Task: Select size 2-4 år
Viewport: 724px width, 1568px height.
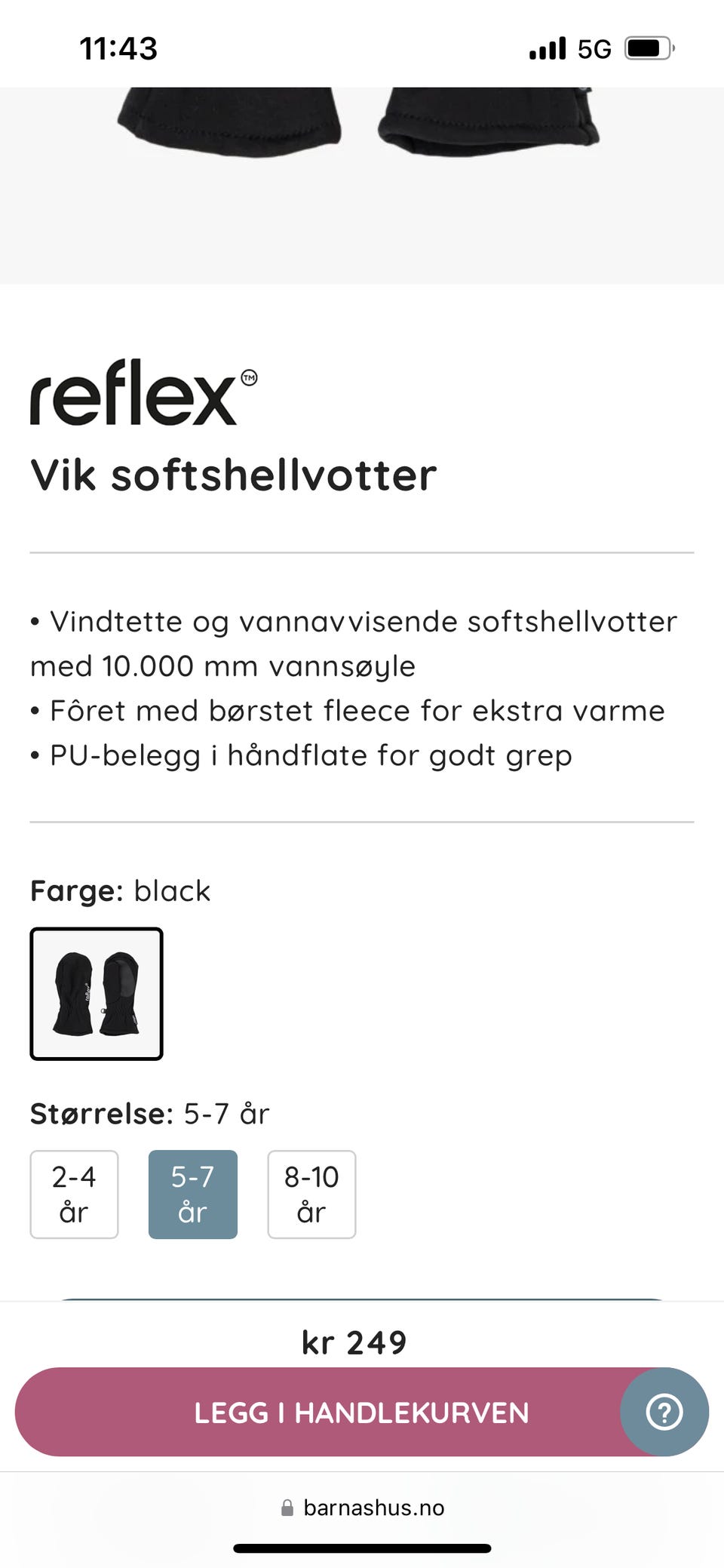Action: [73, 1194]
